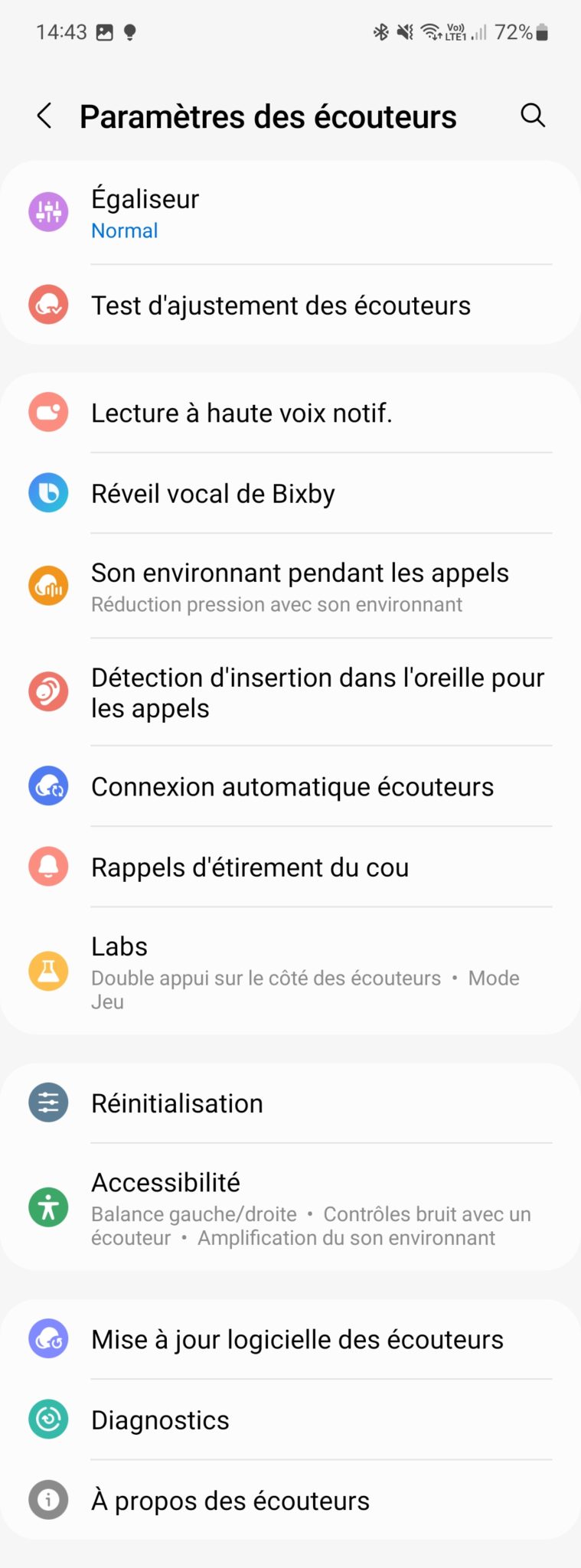Open the search magnifier icon
The image size is (581, 1568).
tap(533, 116)
